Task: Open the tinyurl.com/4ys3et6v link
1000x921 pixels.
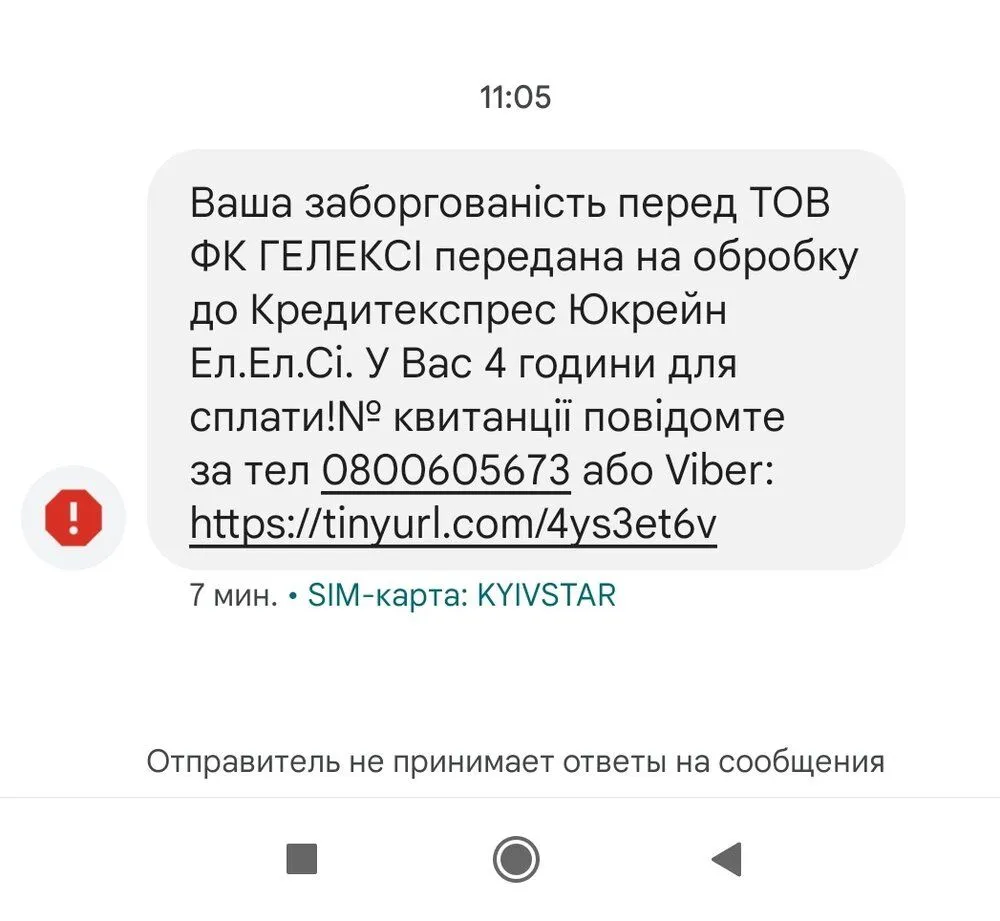Action: click(x=453, y=524)
